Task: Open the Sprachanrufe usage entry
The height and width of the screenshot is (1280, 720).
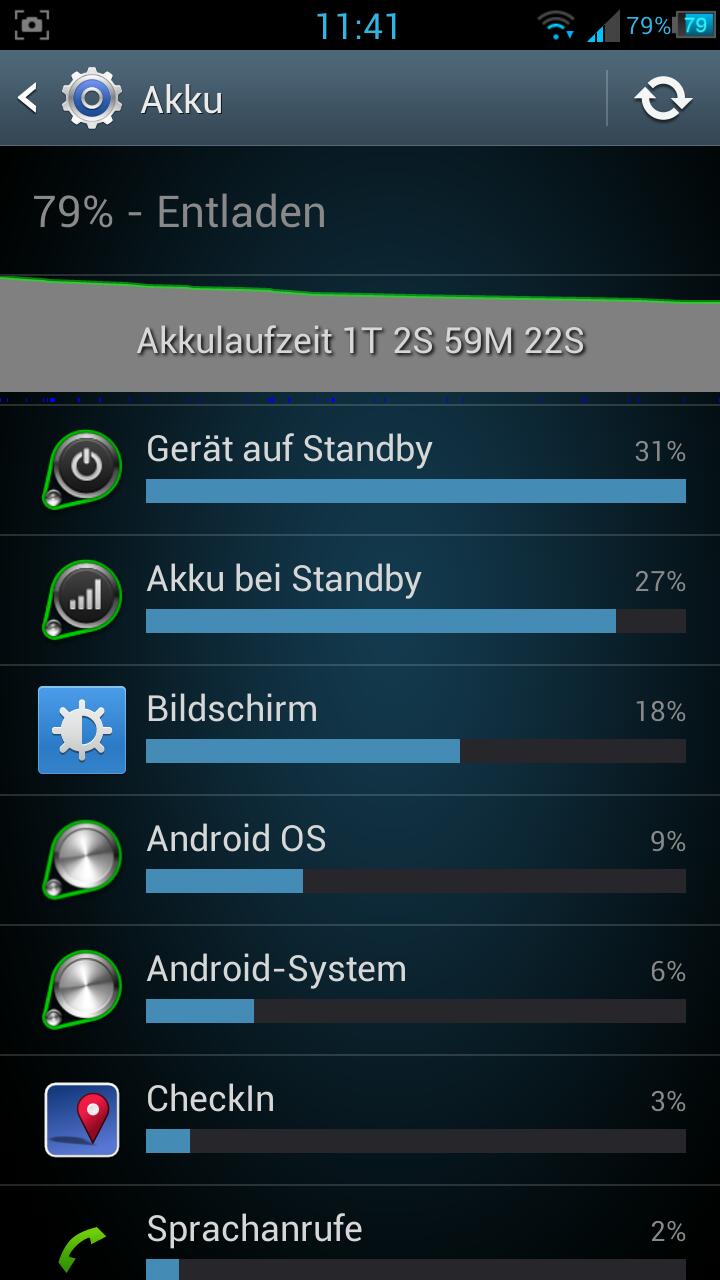Action: point(360,1233)
